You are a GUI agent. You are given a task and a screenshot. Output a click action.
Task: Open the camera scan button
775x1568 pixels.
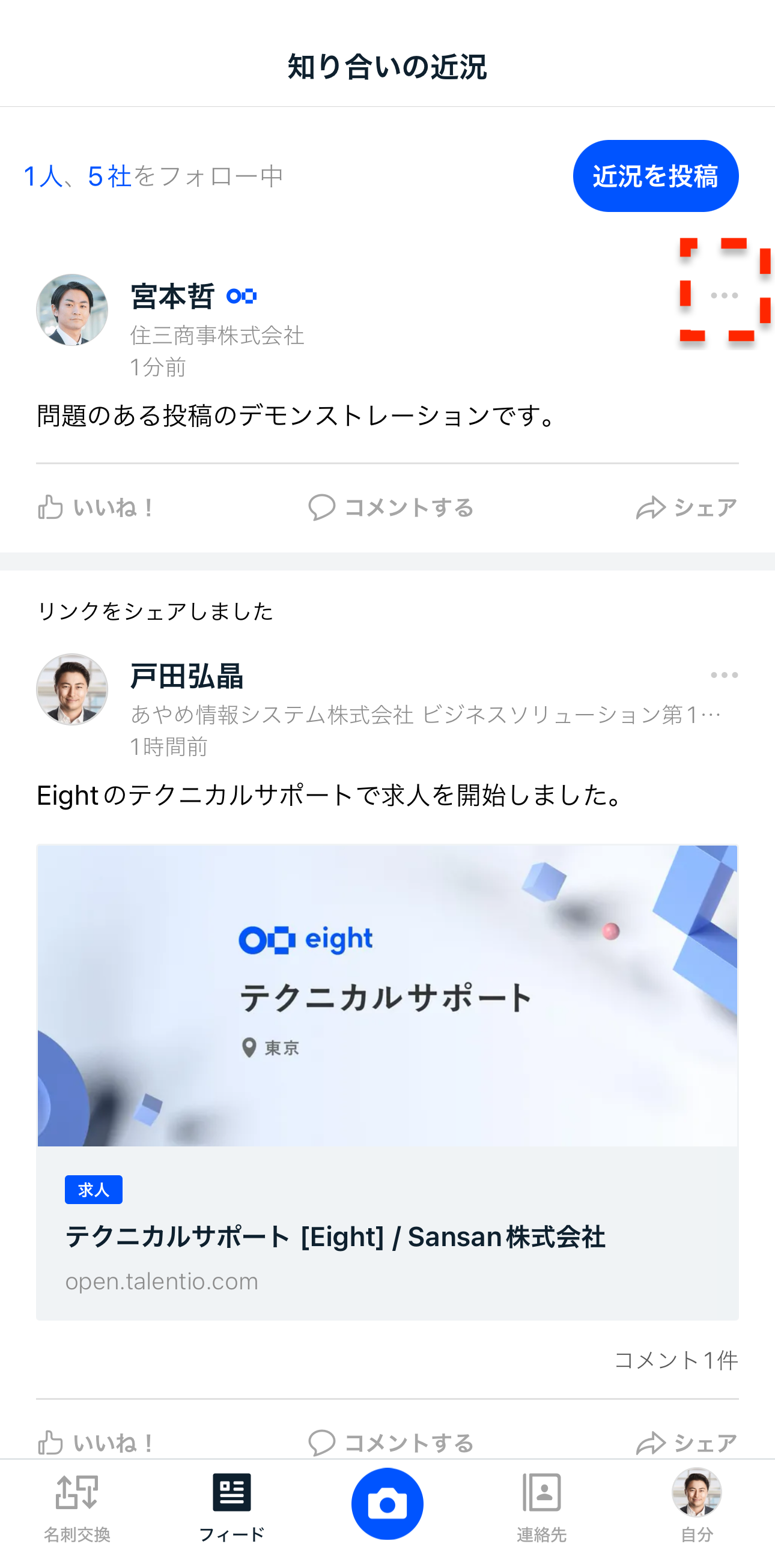(387, 1504)
